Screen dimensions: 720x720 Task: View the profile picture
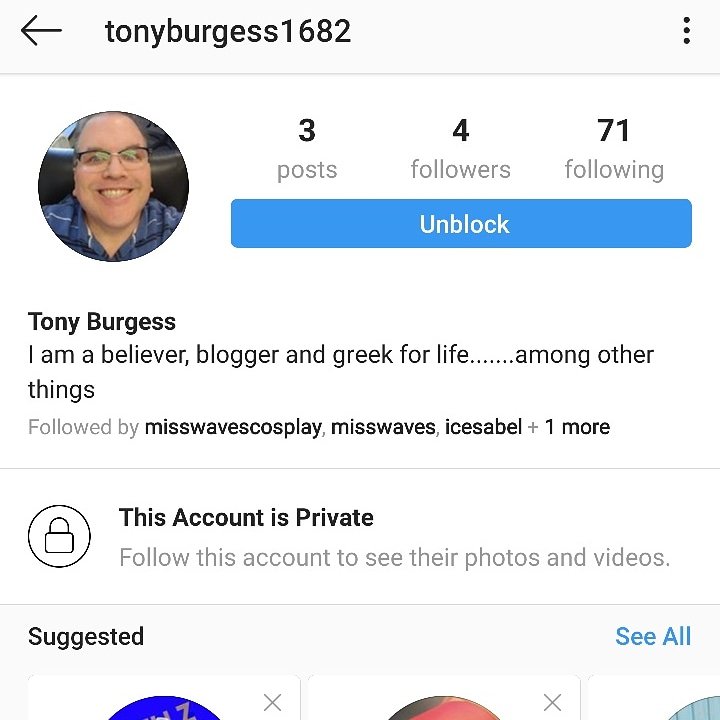click(113, 187)
